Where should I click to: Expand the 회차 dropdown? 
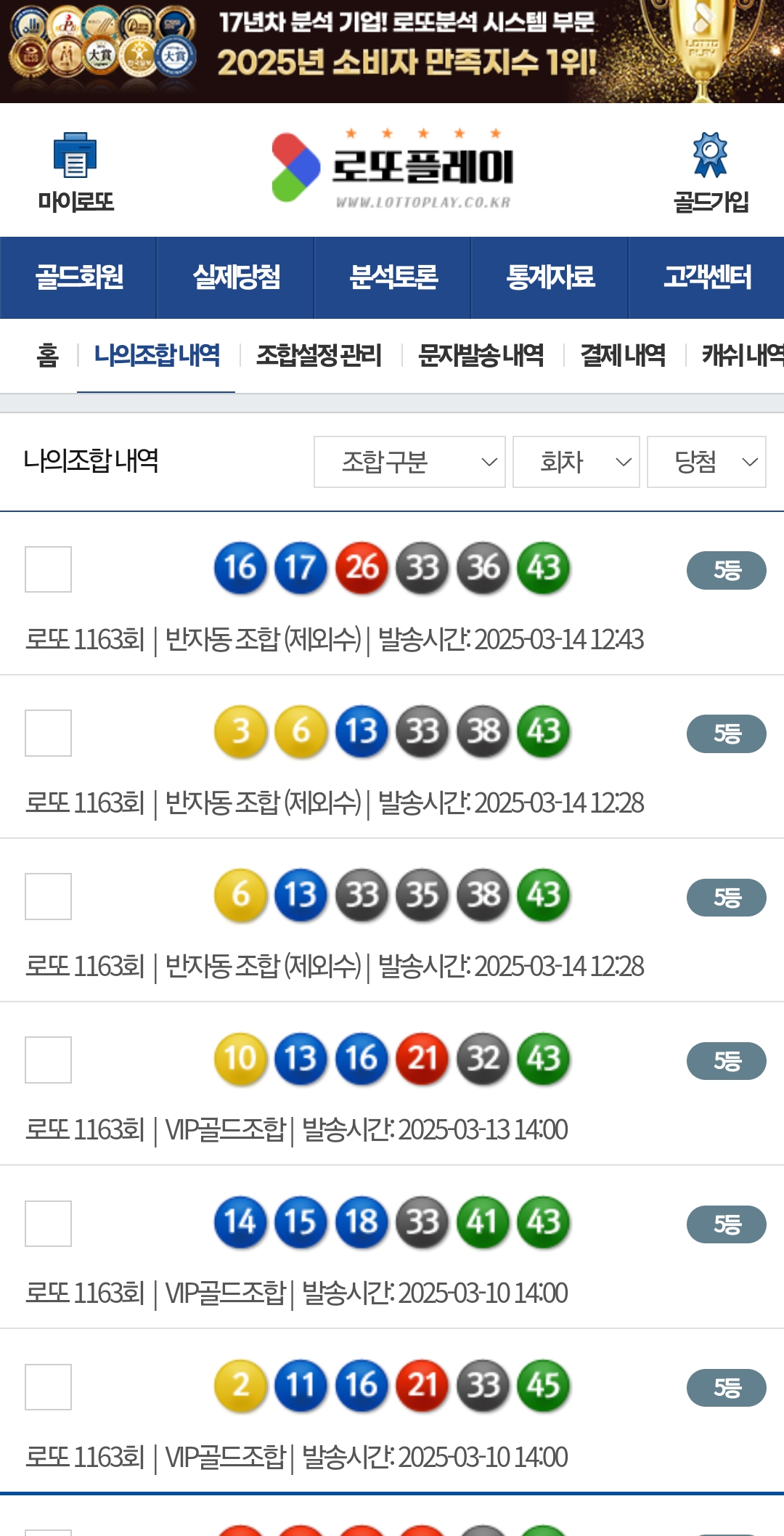576,462
